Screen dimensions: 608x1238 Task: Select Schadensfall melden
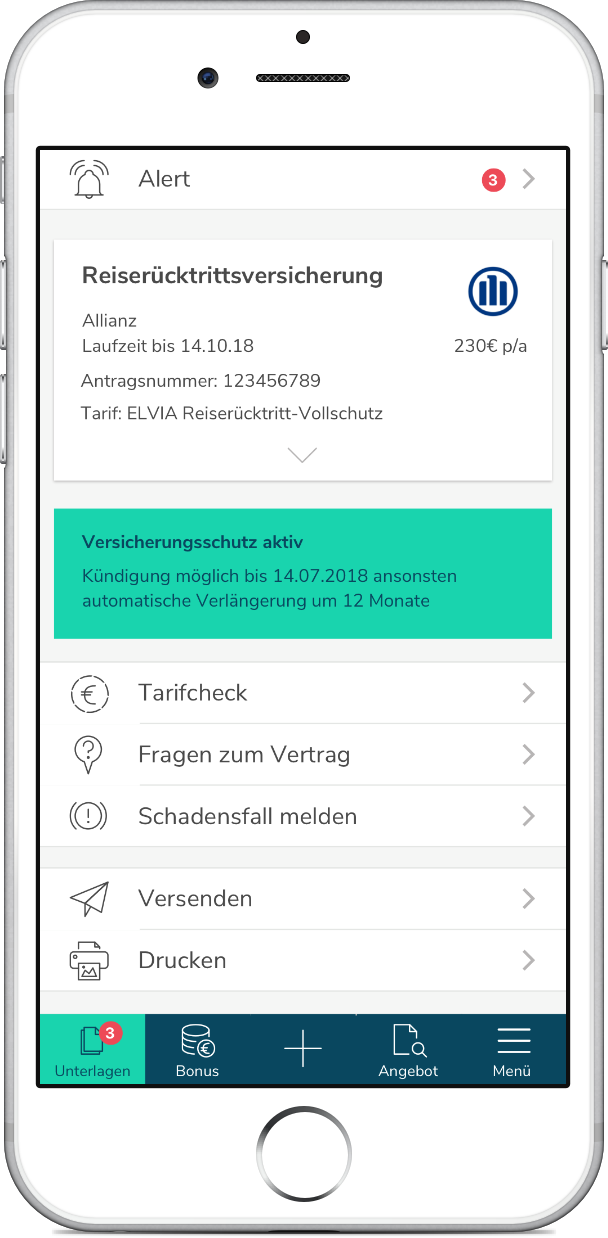pos(302,817)
